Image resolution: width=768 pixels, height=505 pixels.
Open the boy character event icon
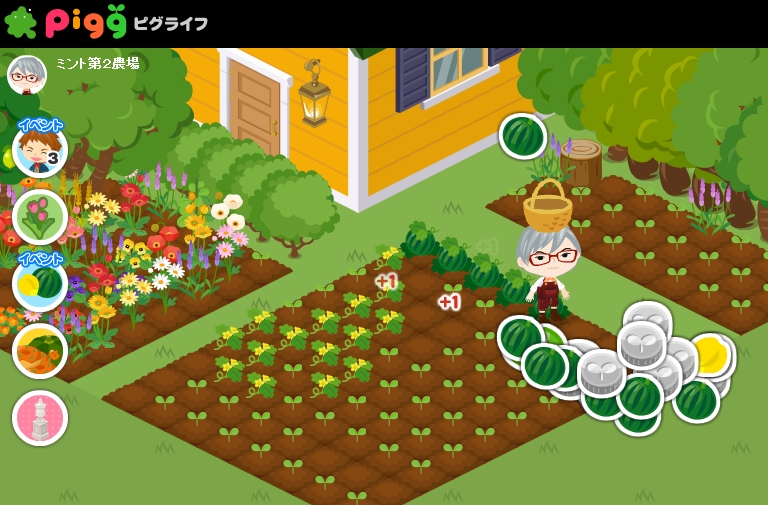click(40, 151)
